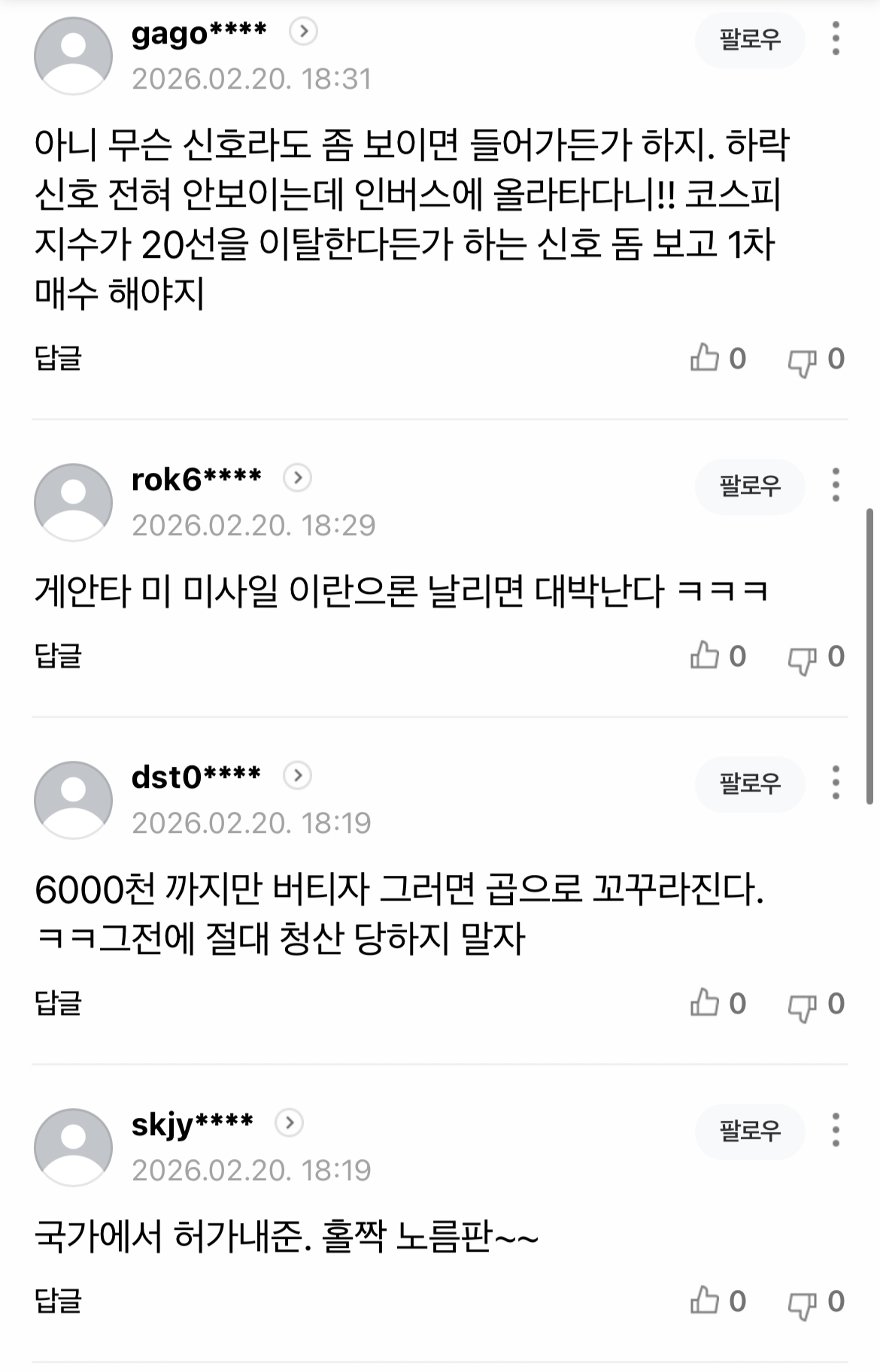Open overflow menu on skjy**** comment

[x=836, y=1131]
